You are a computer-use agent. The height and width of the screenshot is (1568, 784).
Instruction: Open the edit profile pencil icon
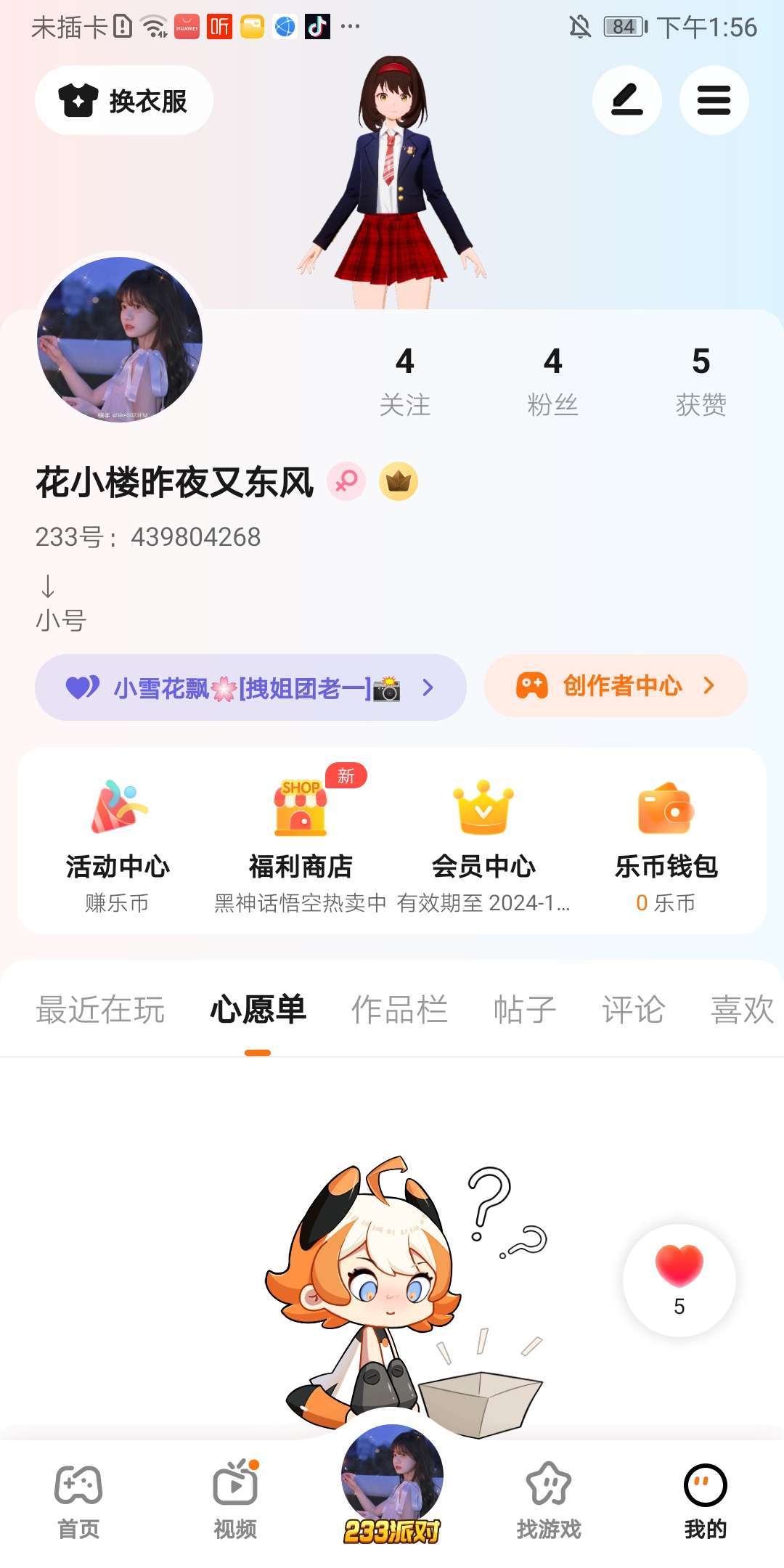(x=626, y=100)
